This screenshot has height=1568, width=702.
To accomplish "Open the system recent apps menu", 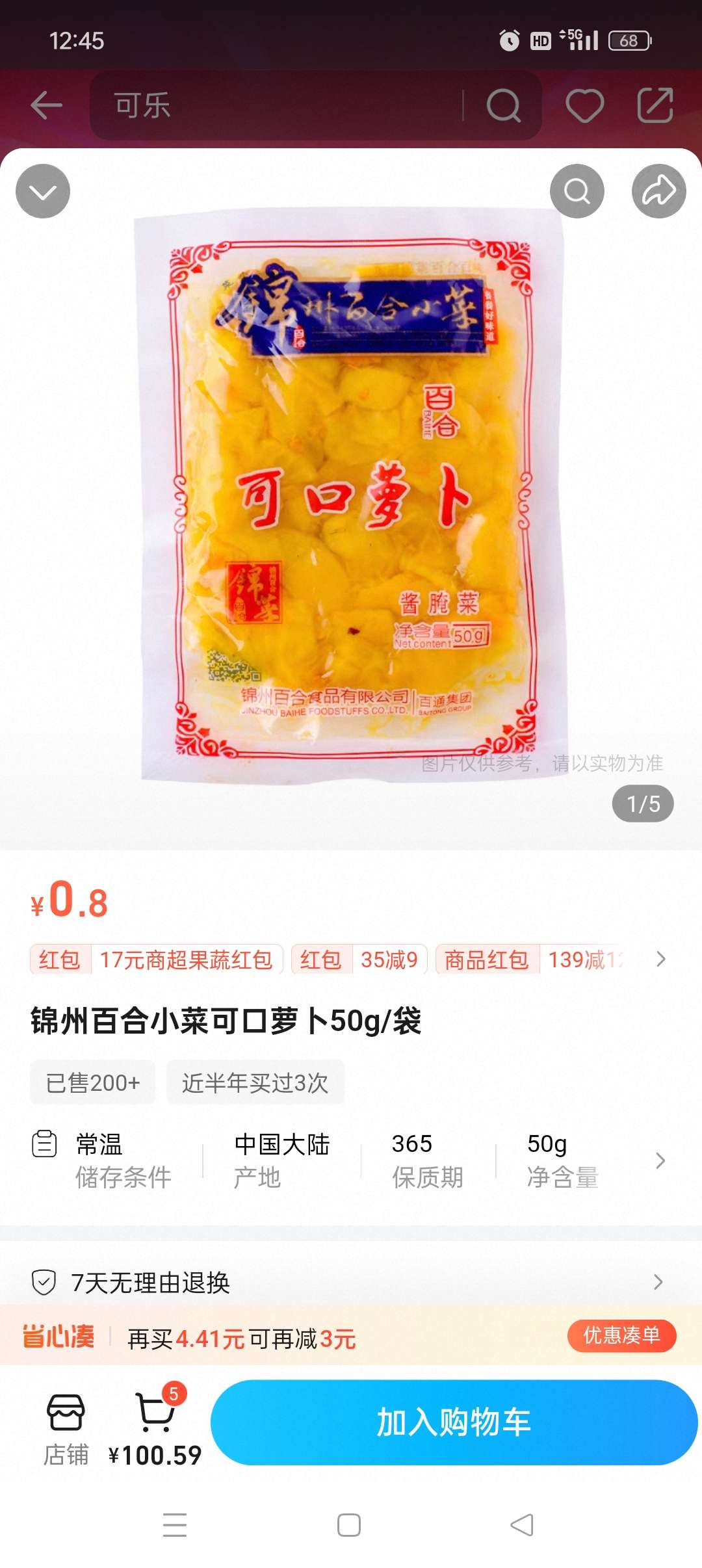I will [x=175, y=1525].
